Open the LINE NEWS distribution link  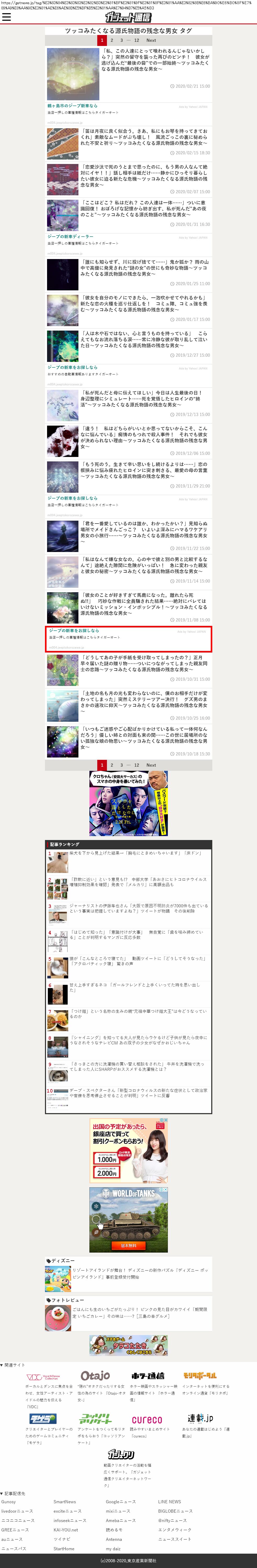[x=169, y=1502]
